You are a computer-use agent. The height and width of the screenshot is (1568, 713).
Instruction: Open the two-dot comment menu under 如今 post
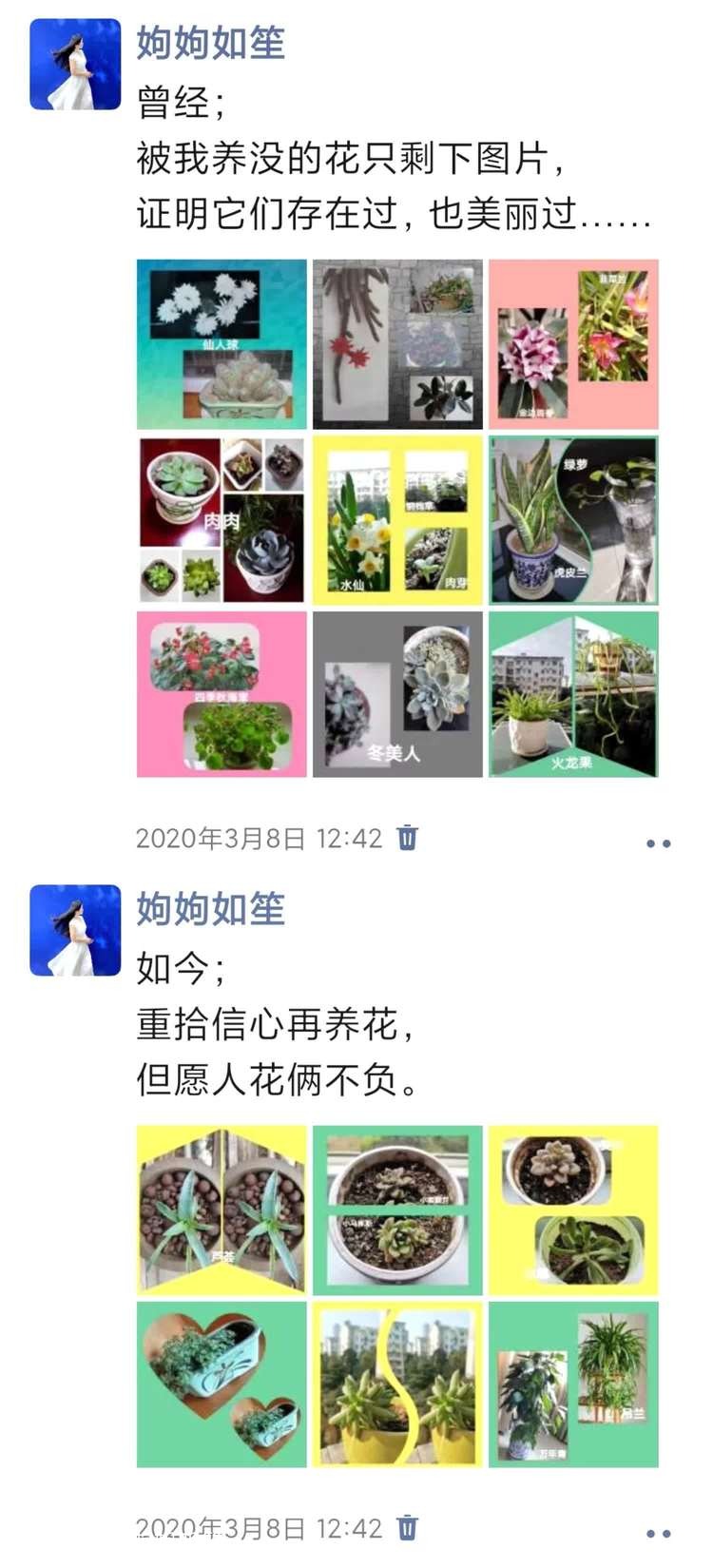pyautogui.click(x=658, y=1532)
